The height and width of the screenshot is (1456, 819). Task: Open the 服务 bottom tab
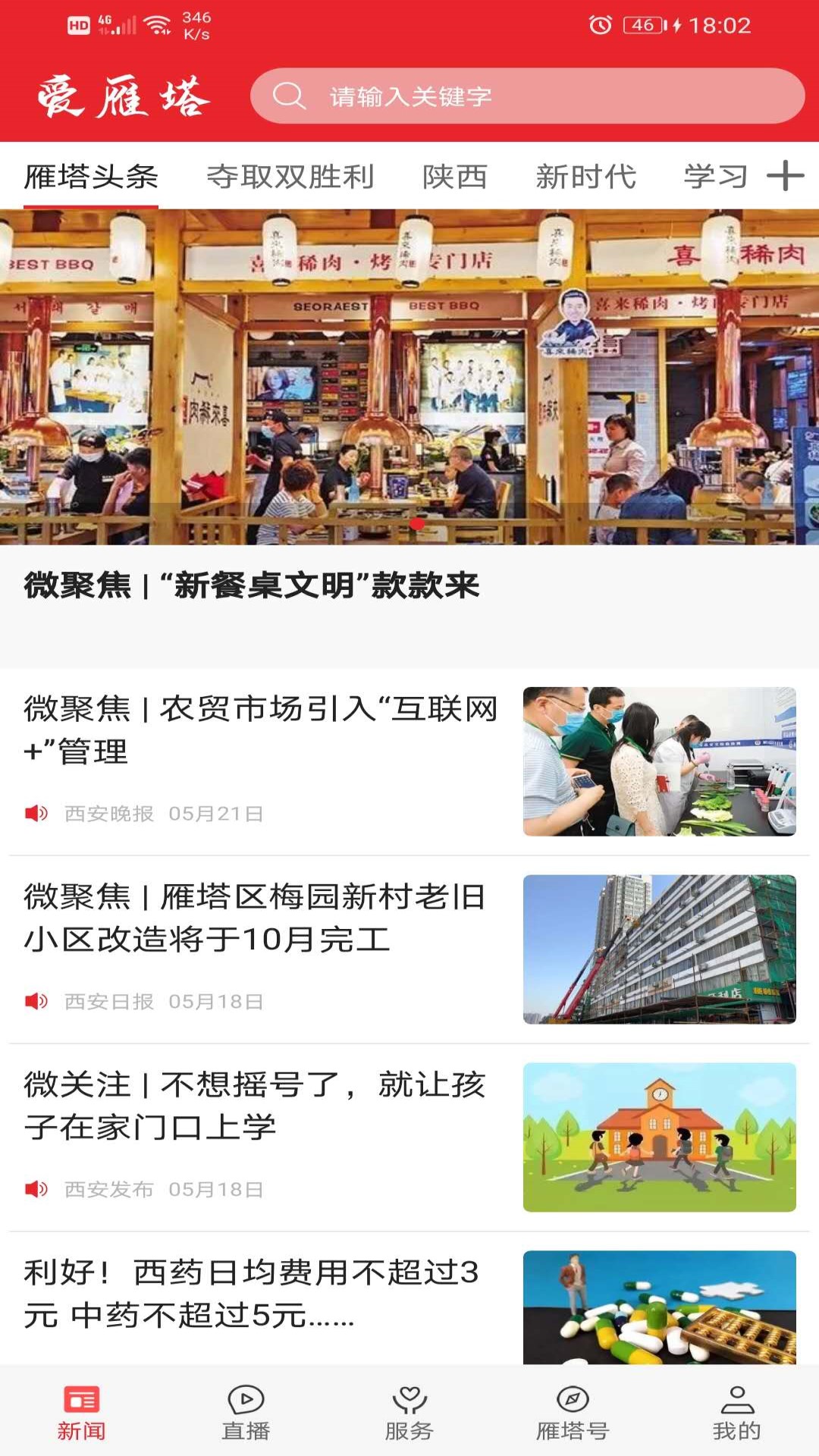click(409, 1412)
